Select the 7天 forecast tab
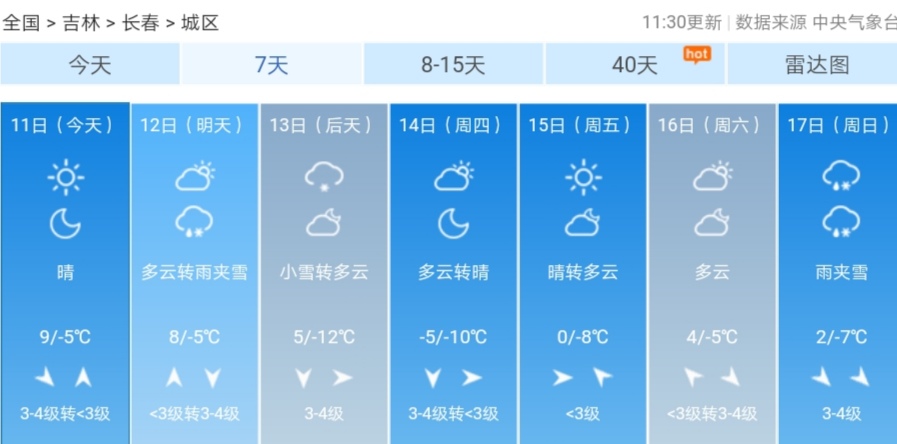The width and height of the screenshot is (897, 444). (271, 66)
